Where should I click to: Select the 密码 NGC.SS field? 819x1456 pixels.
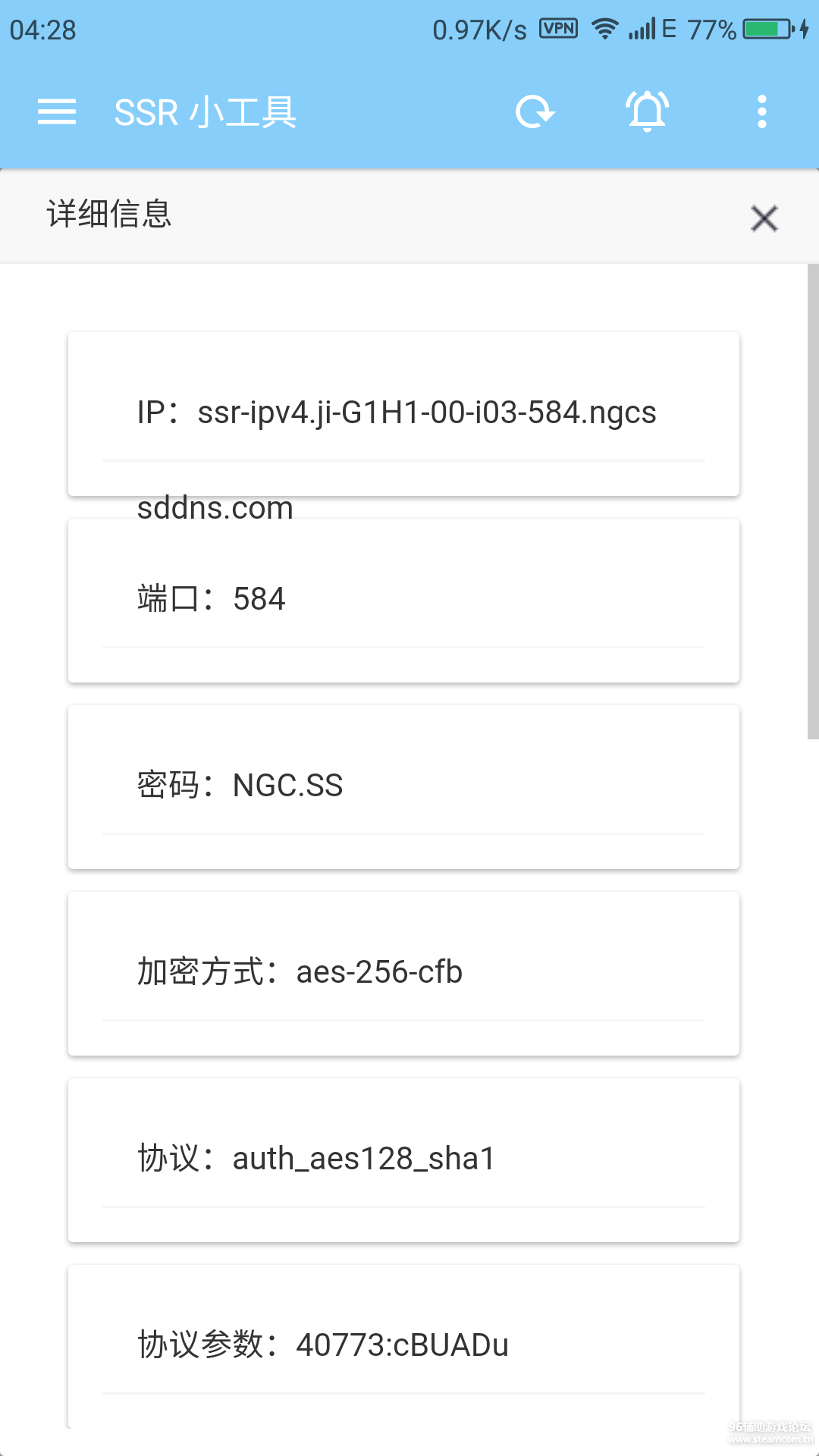click(x=403, y=786)
